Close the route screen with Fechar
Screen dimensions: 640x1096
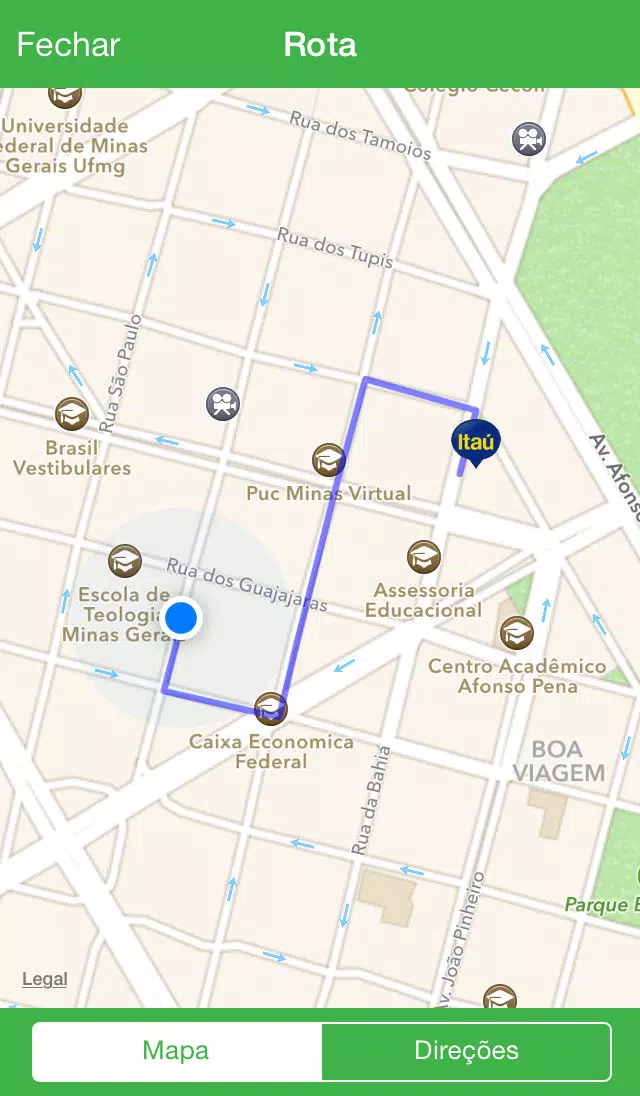coord(68,45)
